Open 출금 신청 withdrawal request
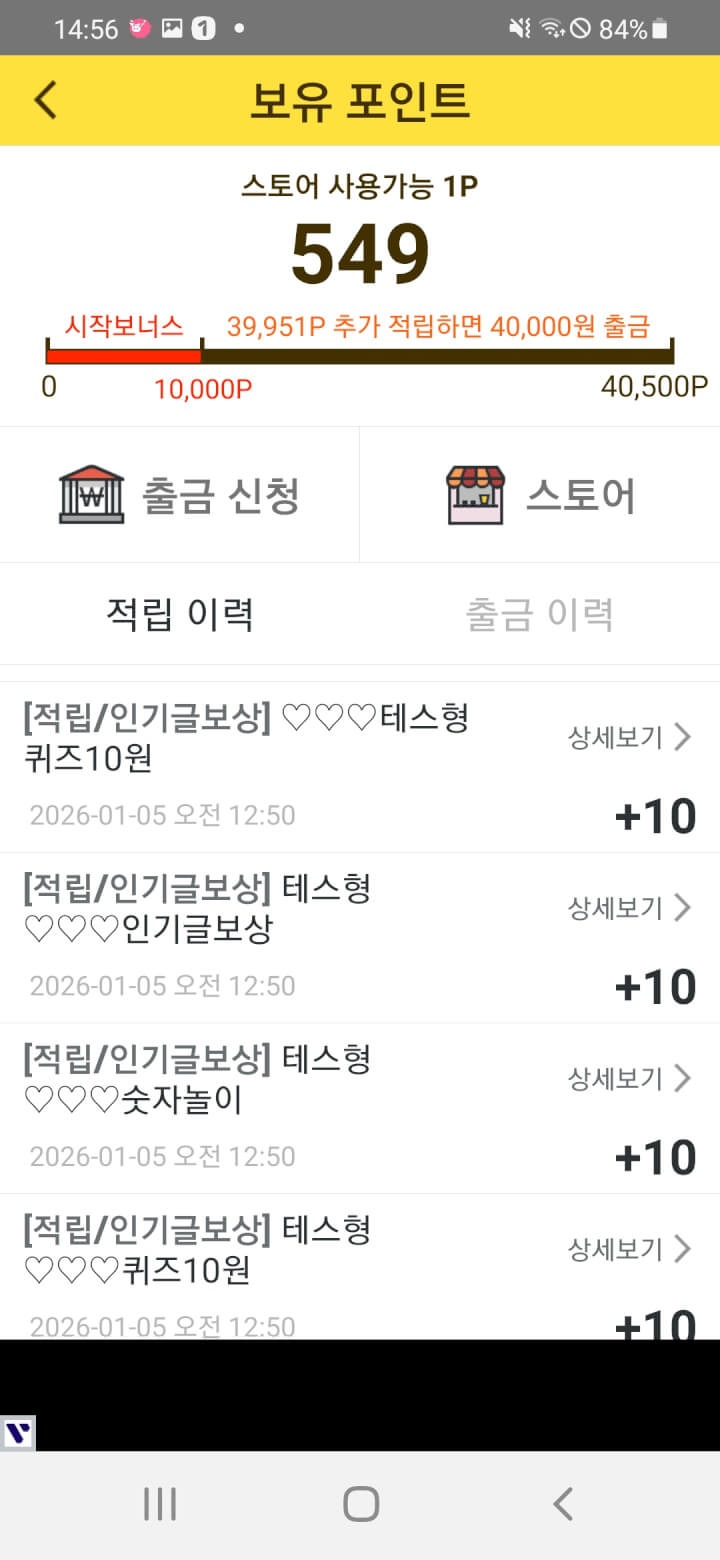Screen dimensions: 720x1560 tap(180, 495)
